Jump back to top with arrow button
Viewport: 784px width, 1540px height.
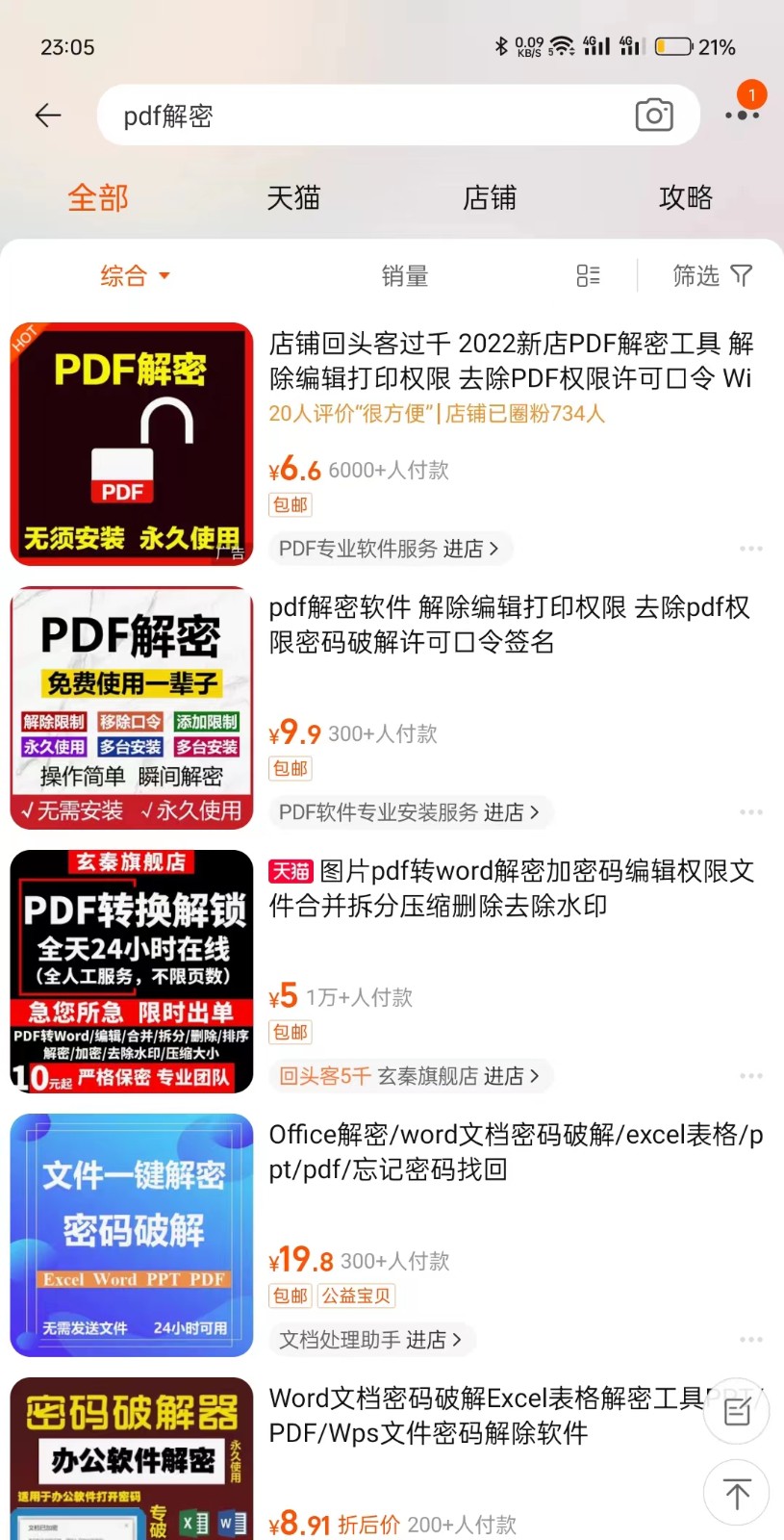click(x=736, y=1494)
